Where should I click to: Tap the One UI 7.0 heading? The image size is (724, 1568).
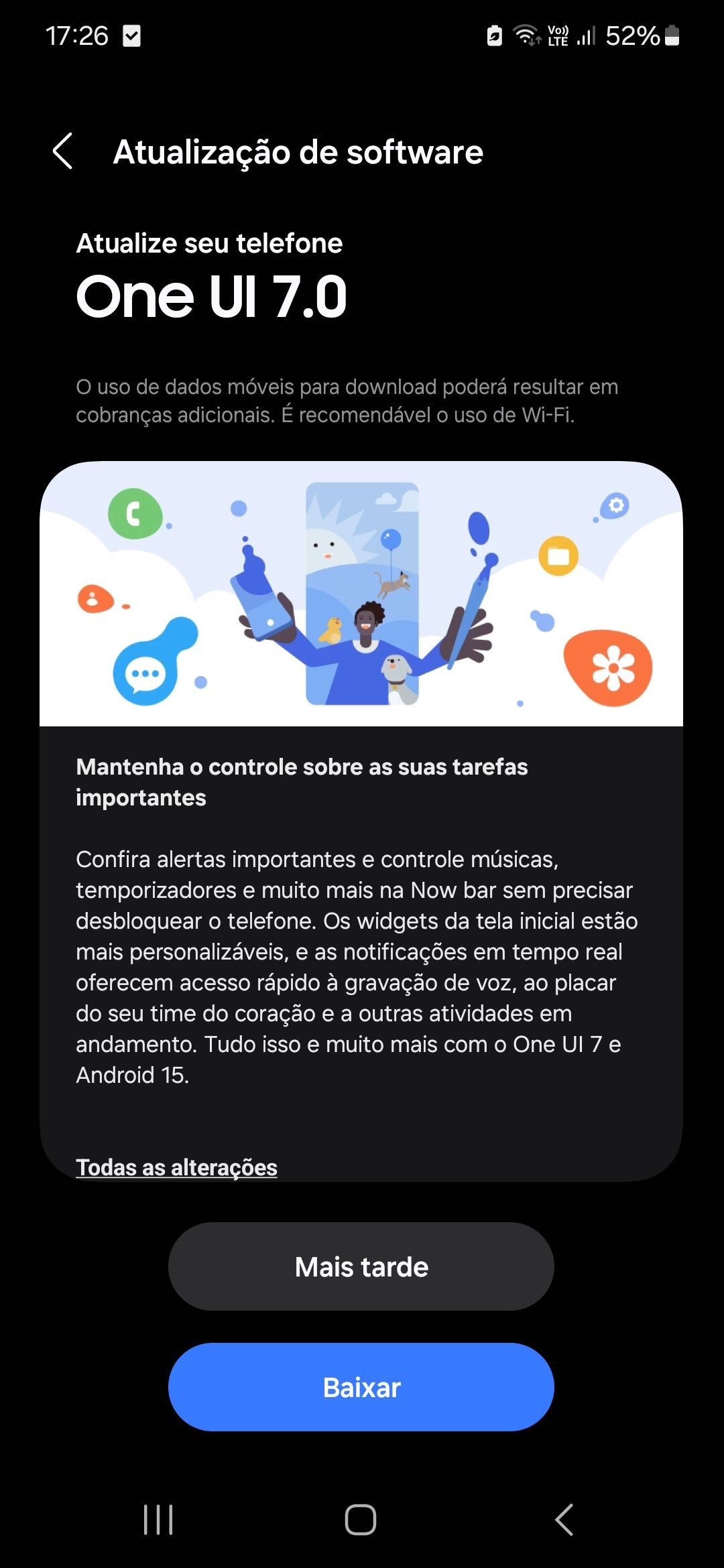(x=210, y=298)
